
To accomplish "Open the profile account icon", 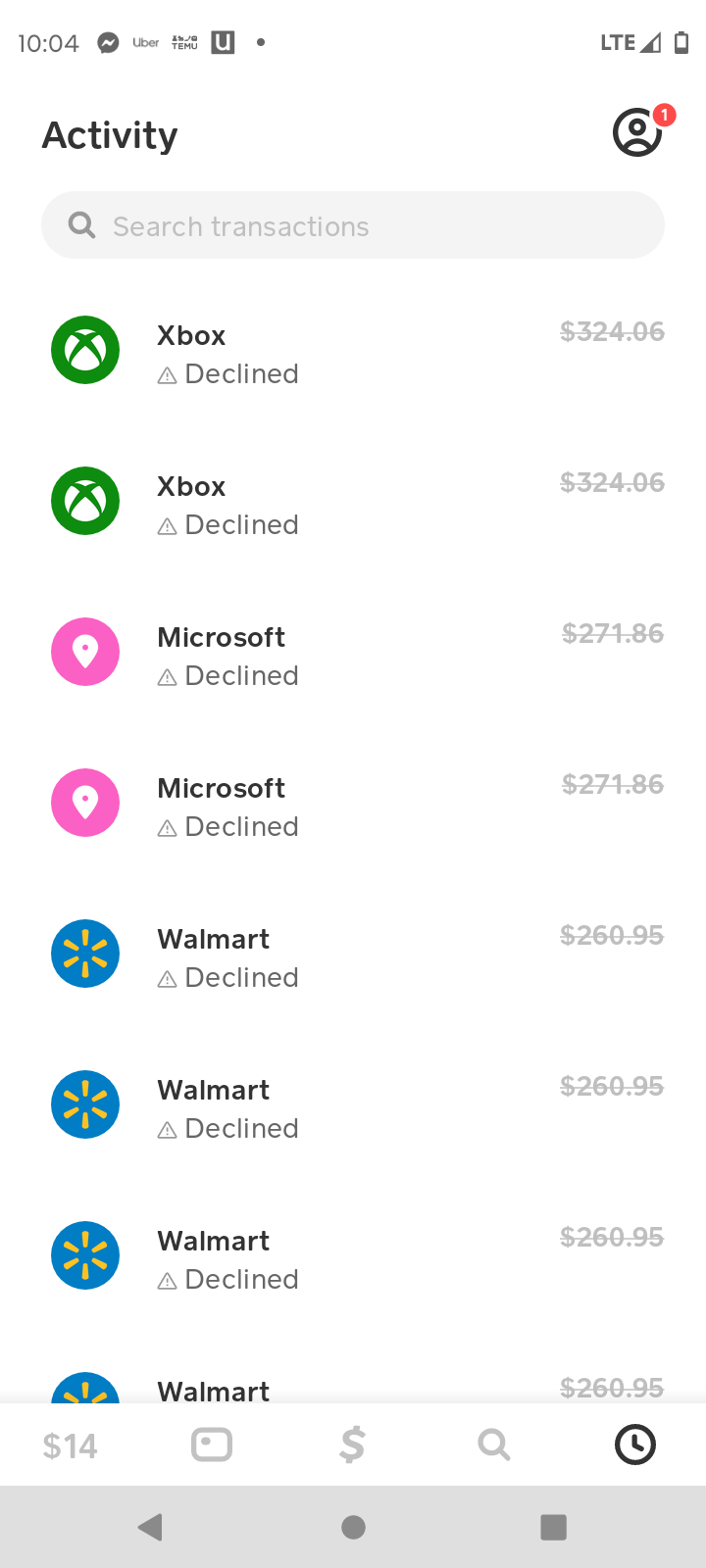I will (637, 132).
